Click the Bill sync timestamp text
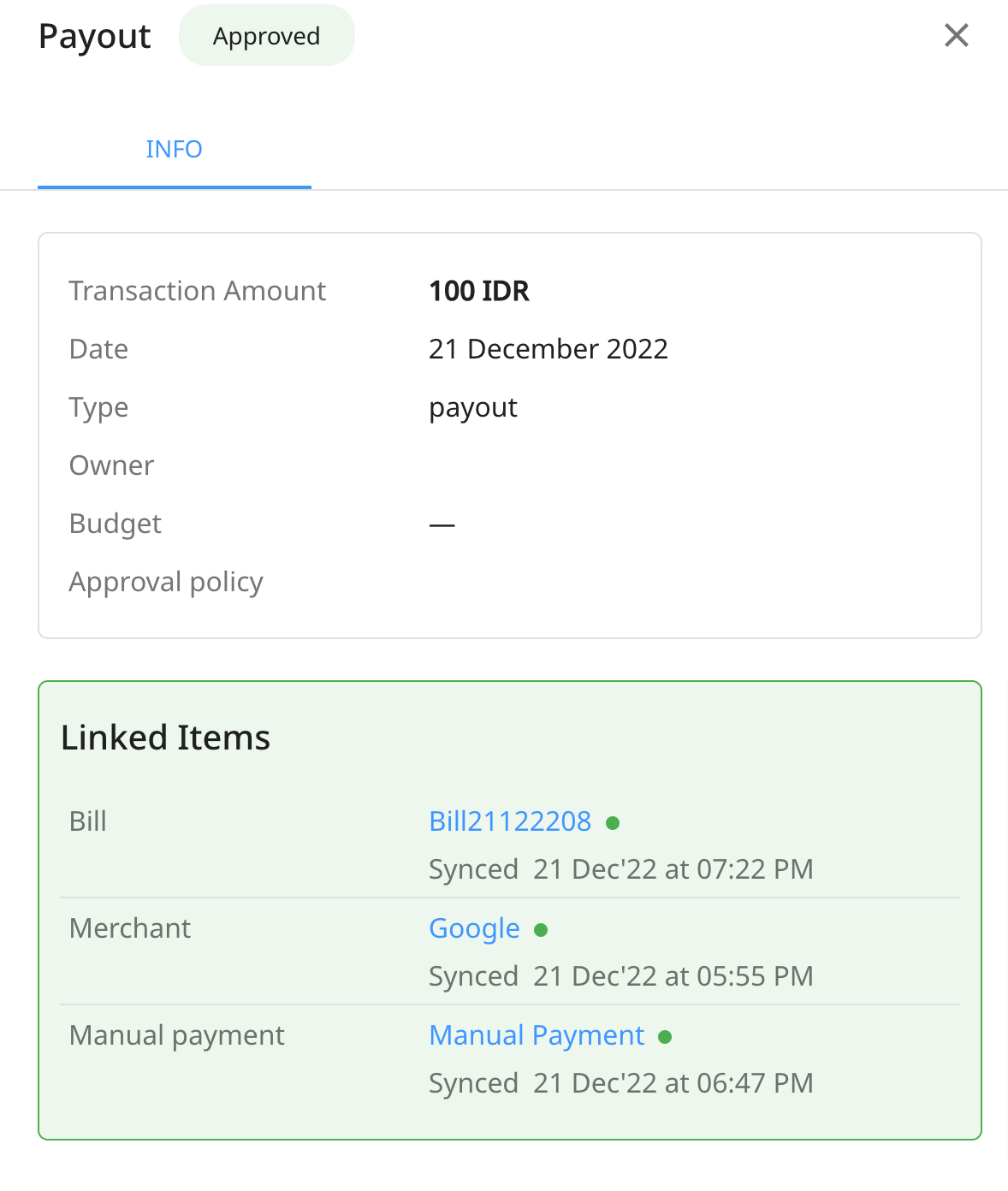 click(x=621, y=869)
